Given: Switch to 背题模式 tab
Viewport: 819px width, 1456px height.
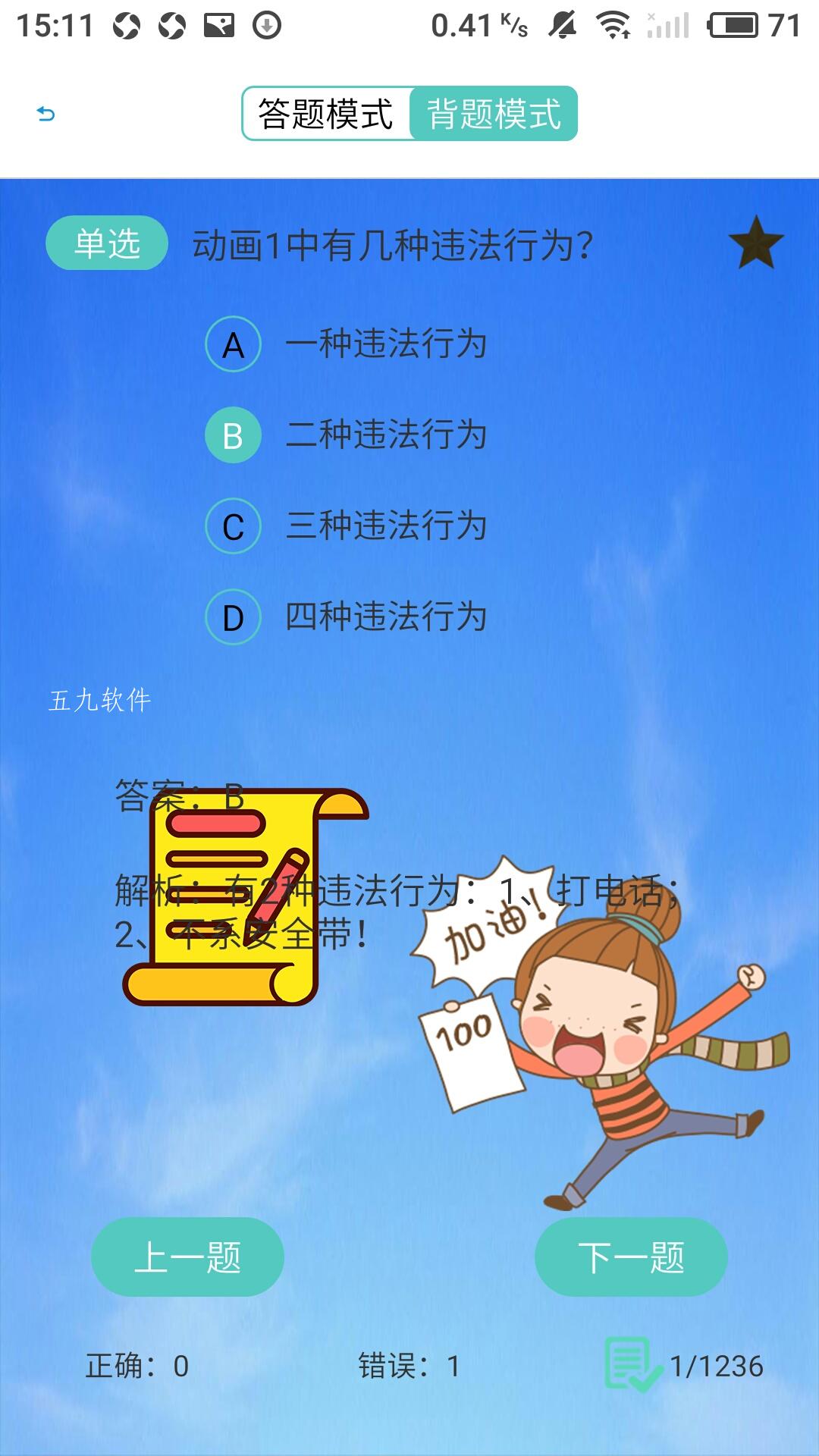Looking at the screenshot, I should [x=494, y=114].
